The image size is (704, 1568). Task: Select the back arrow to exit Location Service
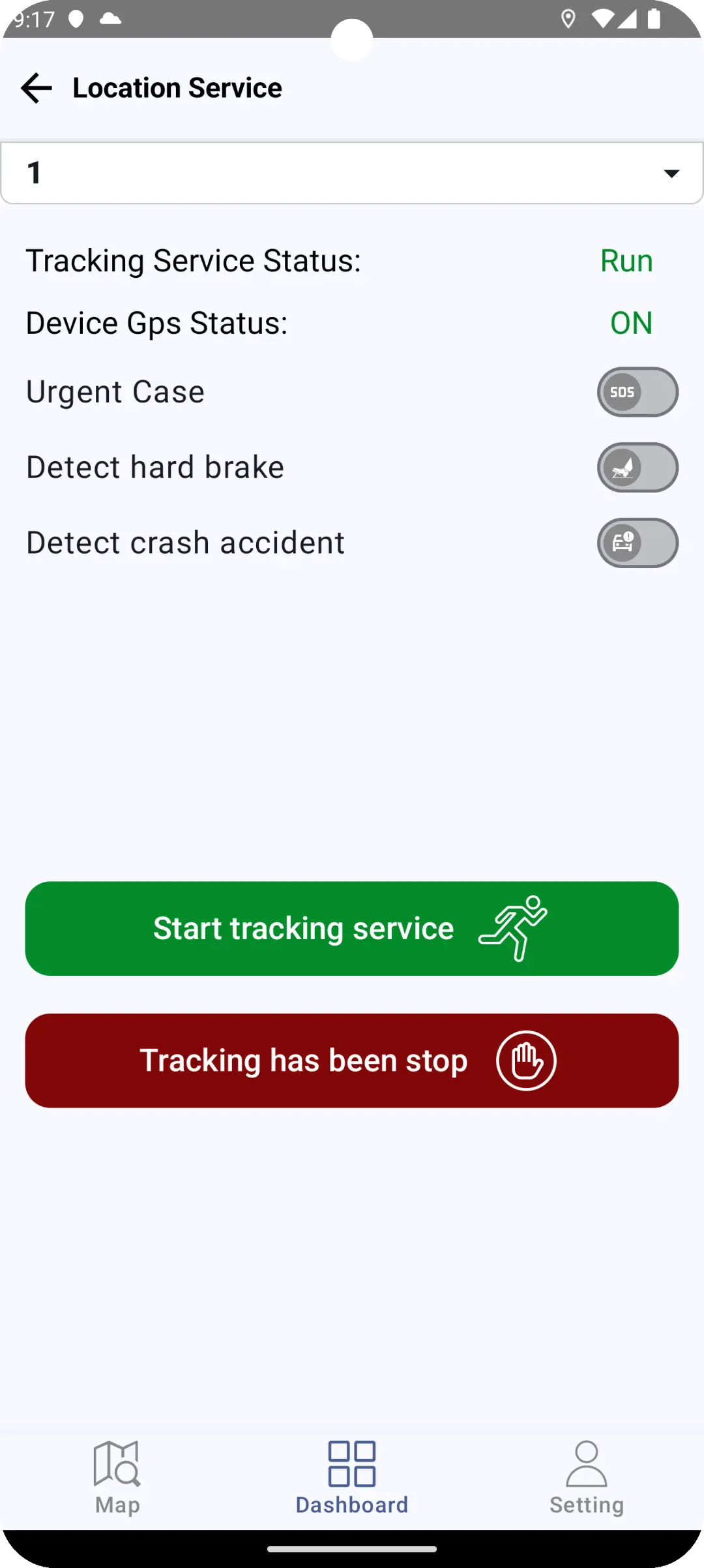tap(36, 87)
